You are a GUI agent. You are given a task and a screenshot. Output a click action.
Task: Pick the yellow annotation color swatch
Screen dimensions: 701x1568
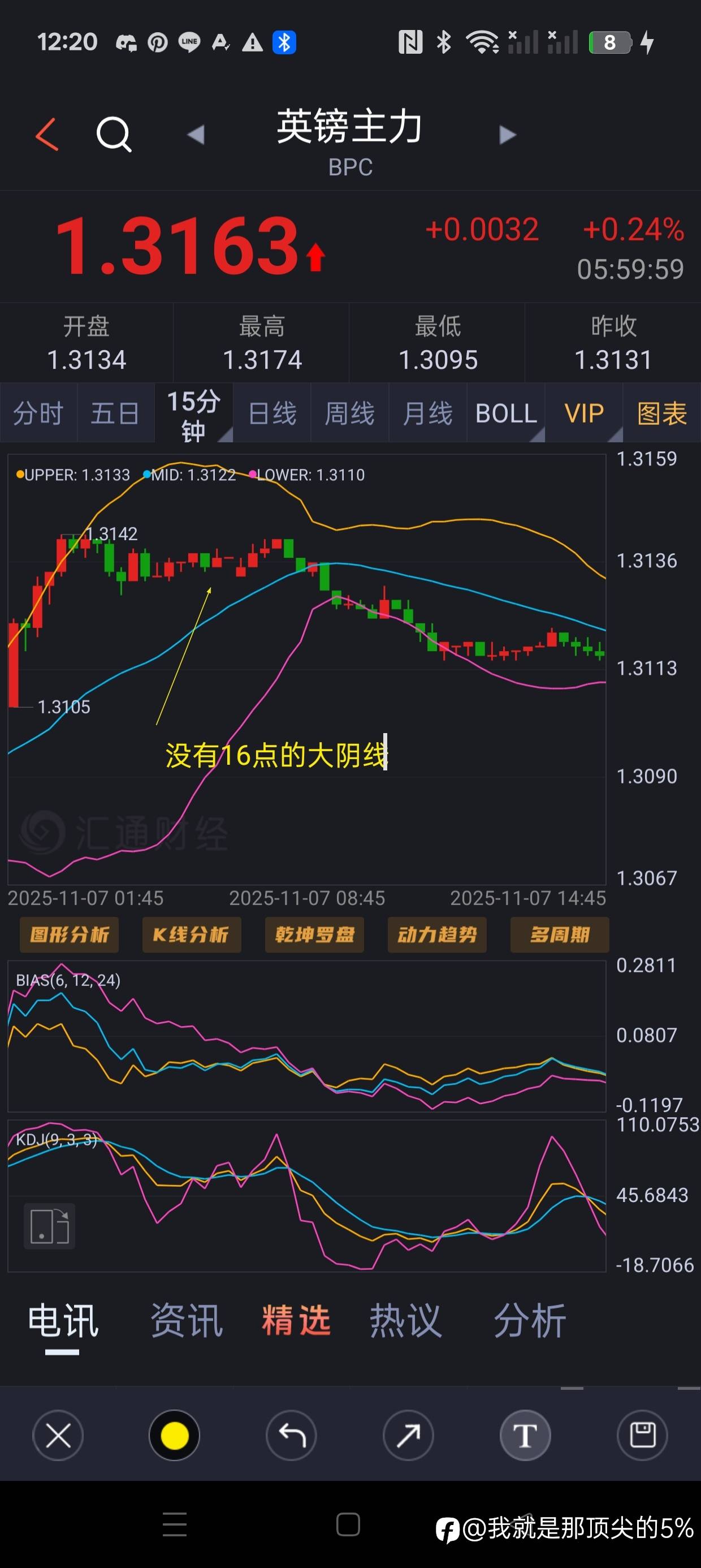click(174, 1435)
